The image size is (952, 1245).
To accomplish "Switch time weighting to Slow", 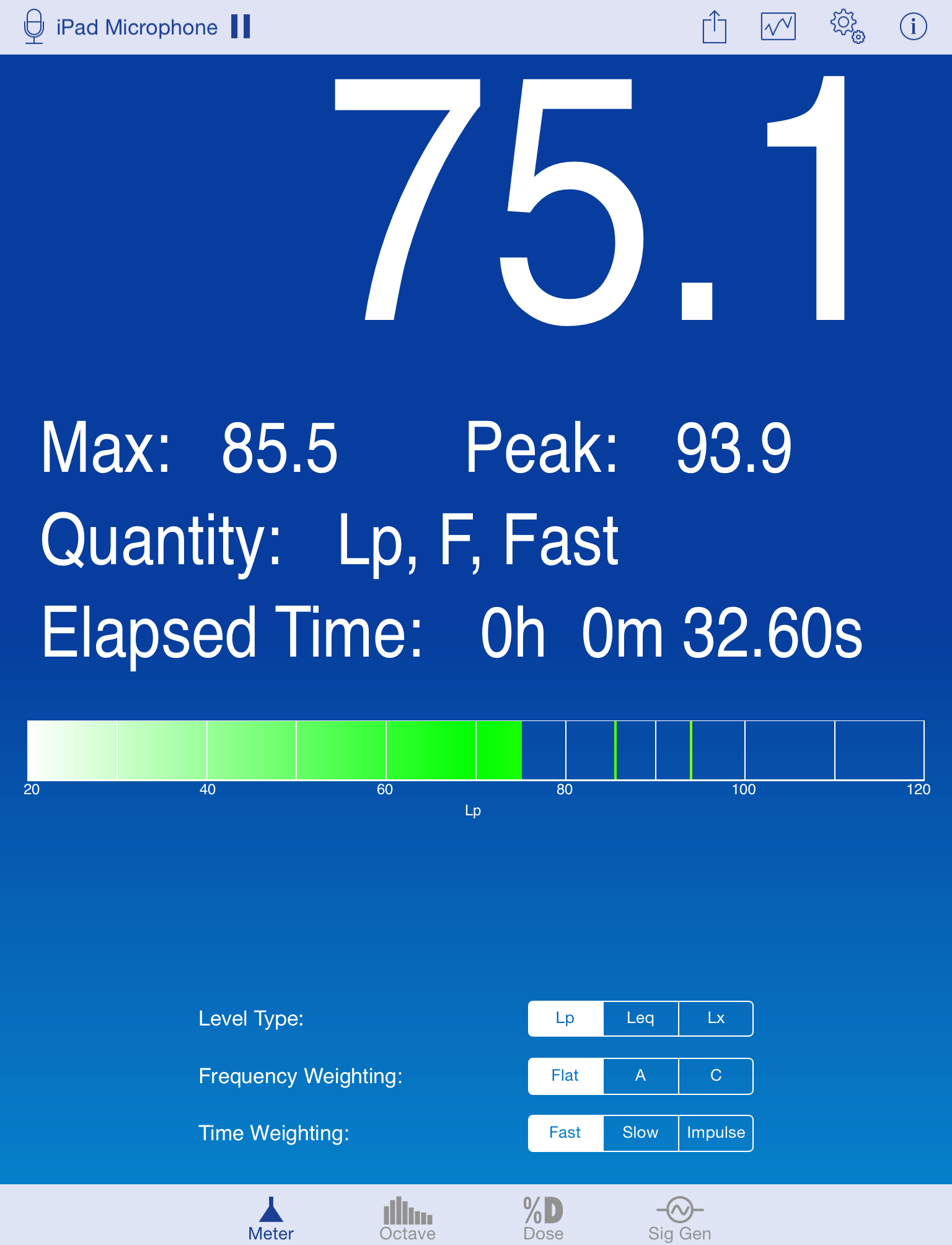I will tap(640, 1133).
